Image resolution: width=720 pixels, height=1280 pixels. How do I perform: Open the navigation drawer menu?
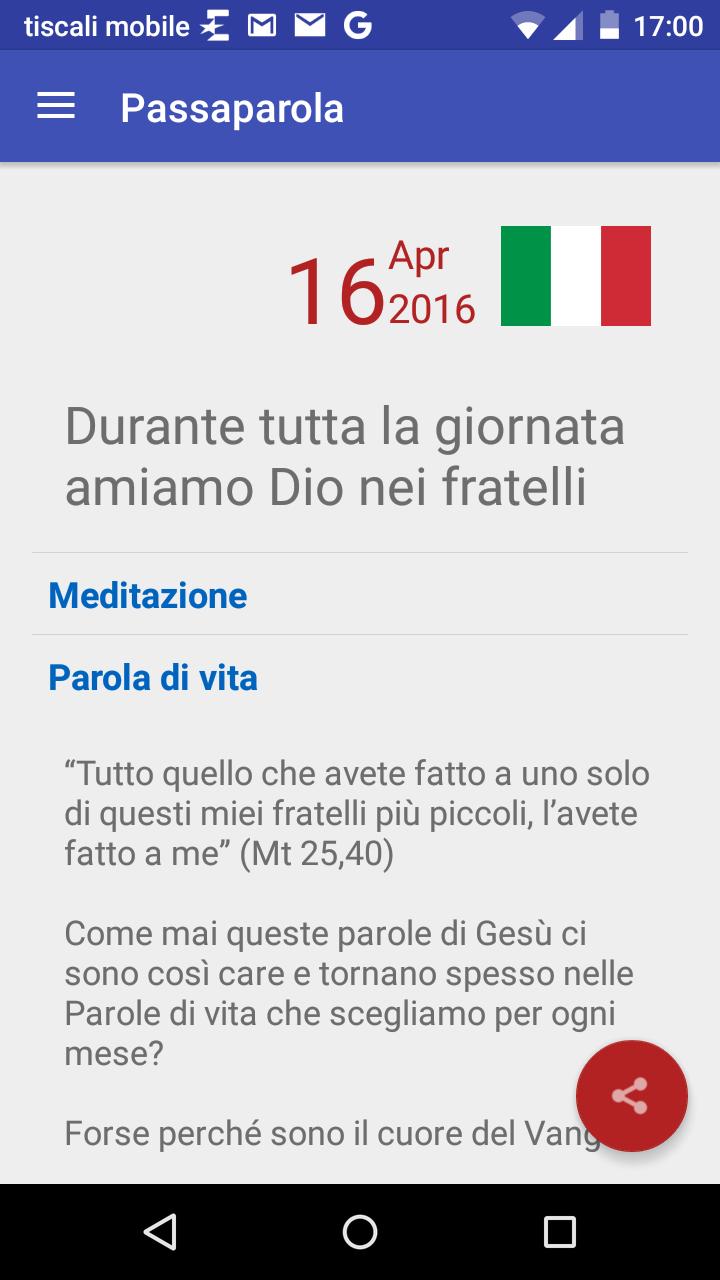point(56,107)
